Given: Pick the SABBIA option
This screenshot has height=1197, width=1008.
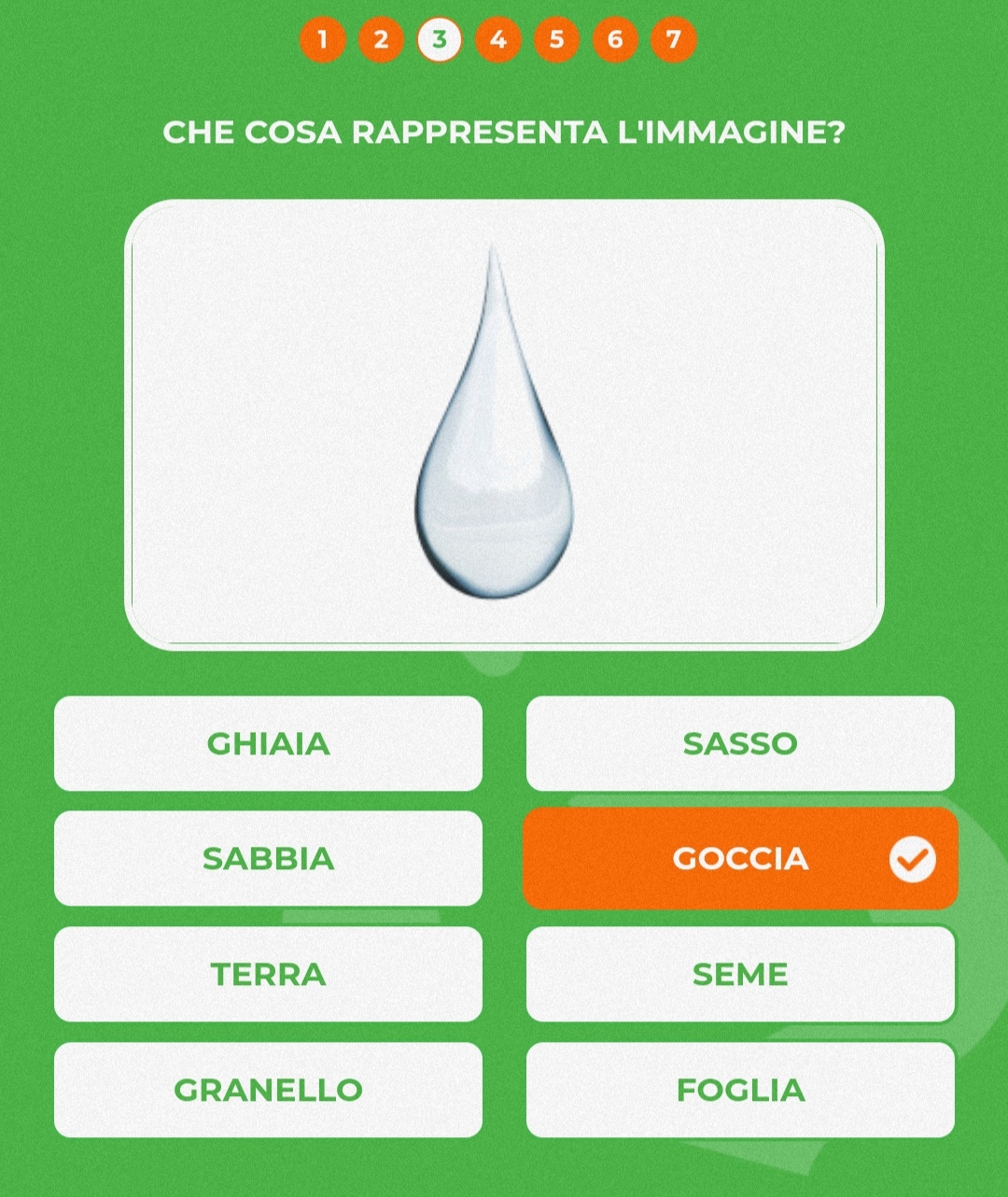Looking at the screenshot, I should point(268,858).
